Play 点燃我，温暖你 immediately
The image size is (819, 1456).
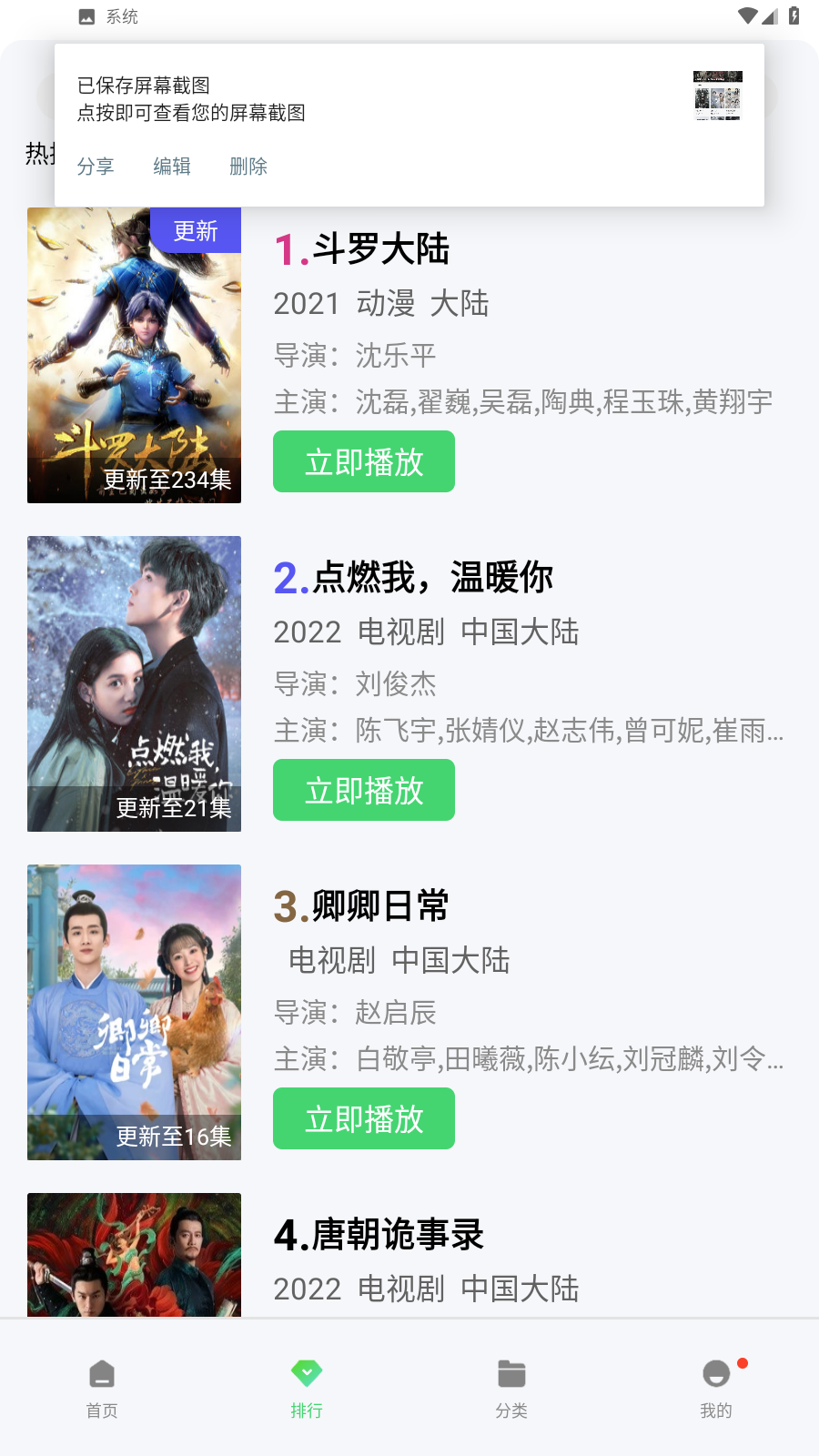pos(363,790)
